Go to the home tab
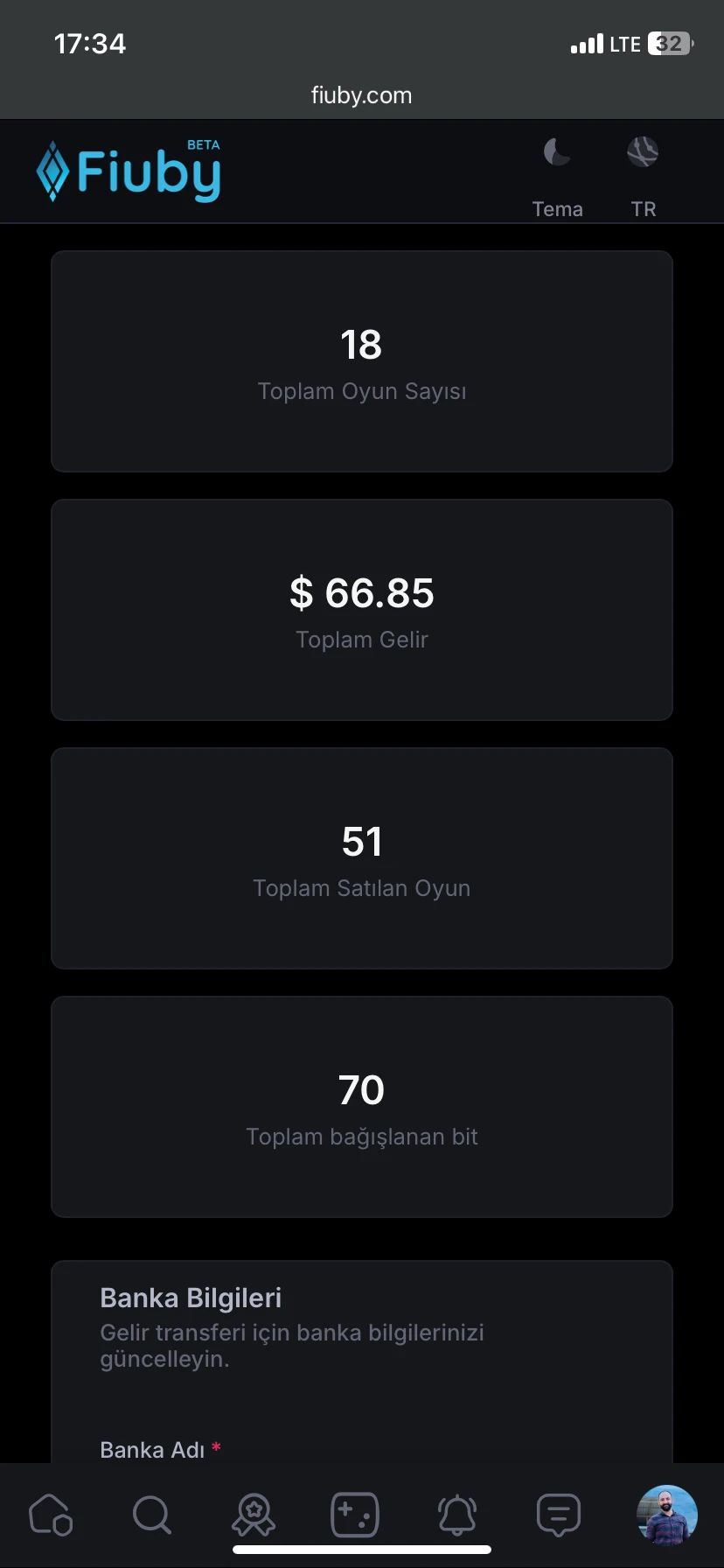The height and width of the screenshot is (1568, 724). coord(50,1515)
